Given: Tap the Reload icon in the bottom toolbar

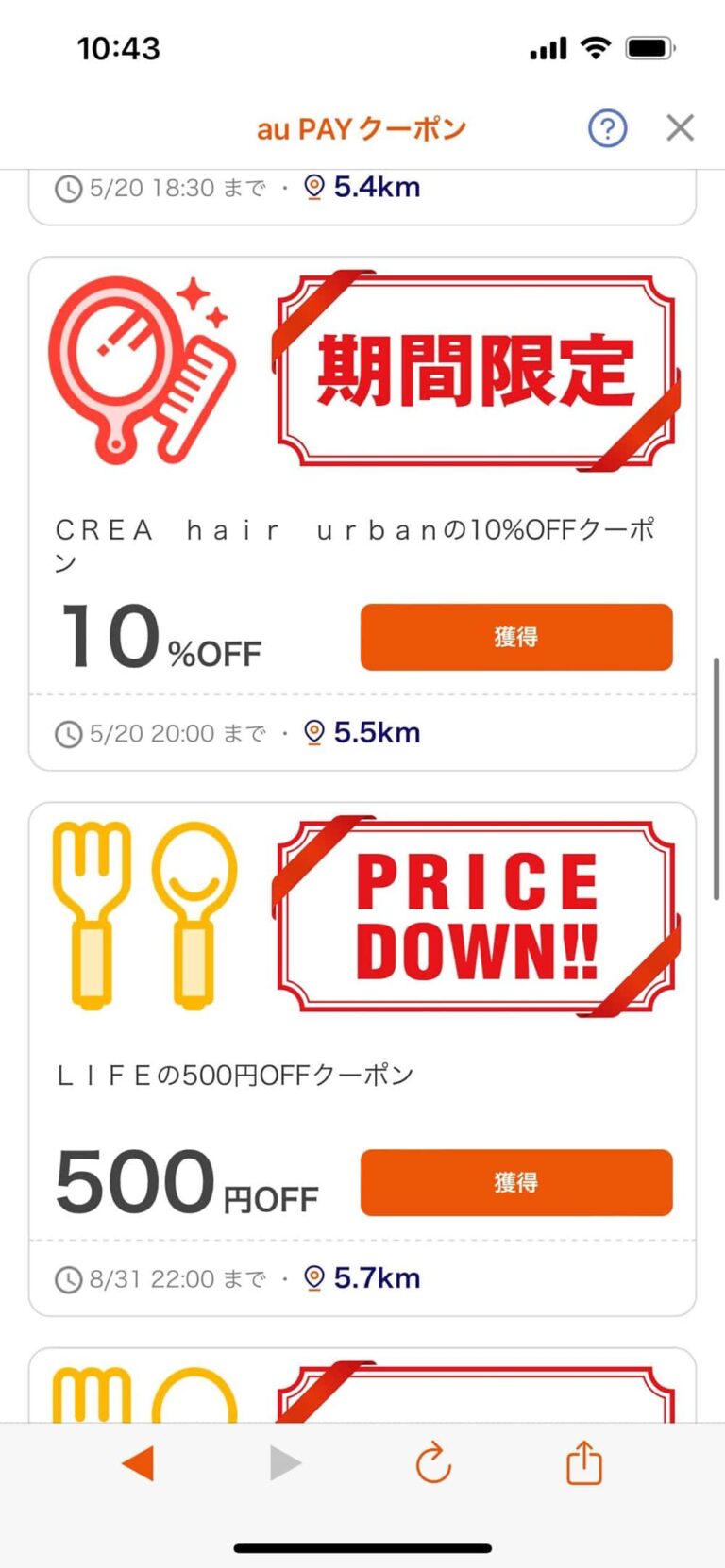Looking at the screenshot, I should coord(434,1463).
